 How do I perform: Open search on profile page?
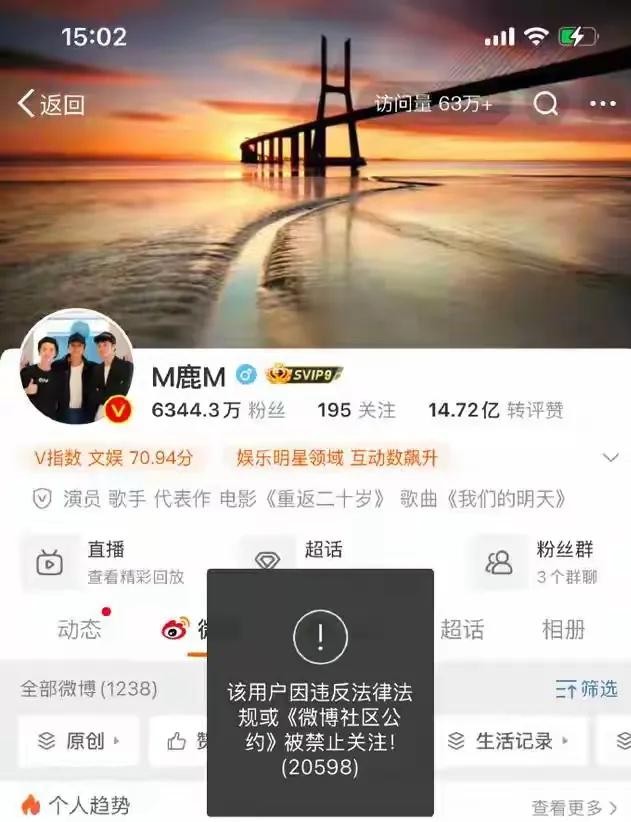[545, 104]
